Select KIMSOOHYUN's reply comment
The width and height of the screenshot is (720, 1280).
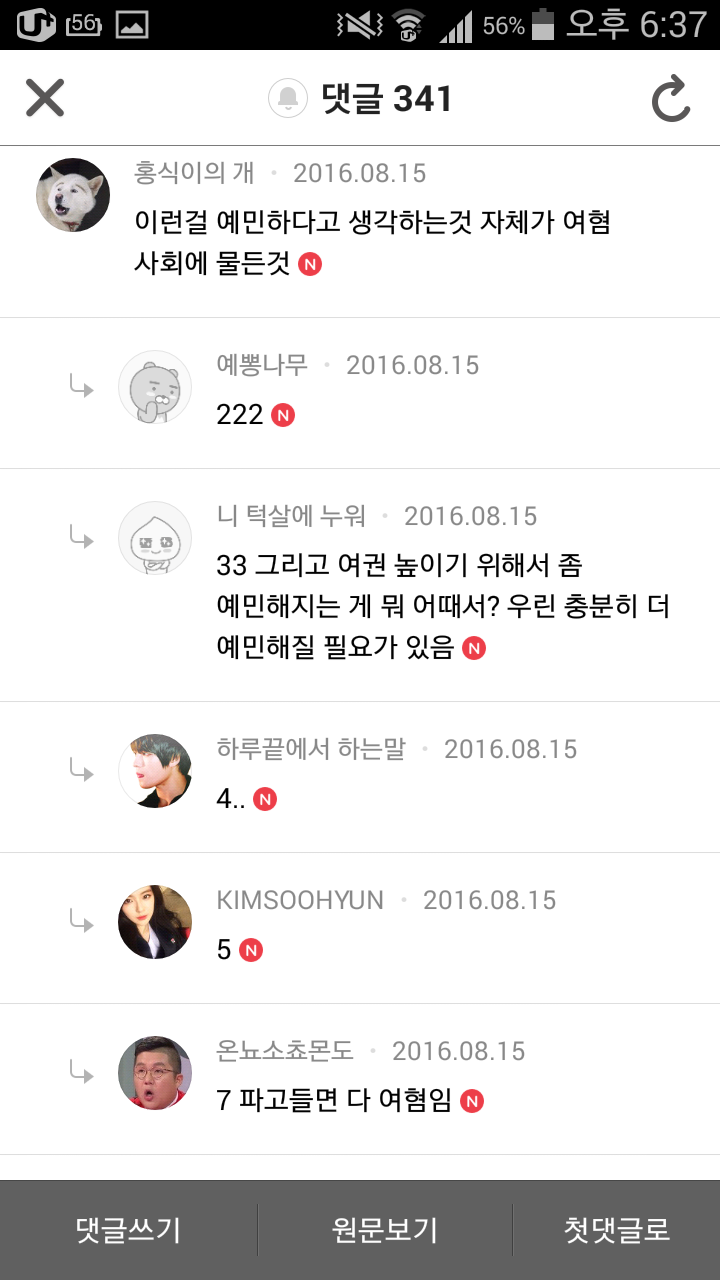(360, 928)
